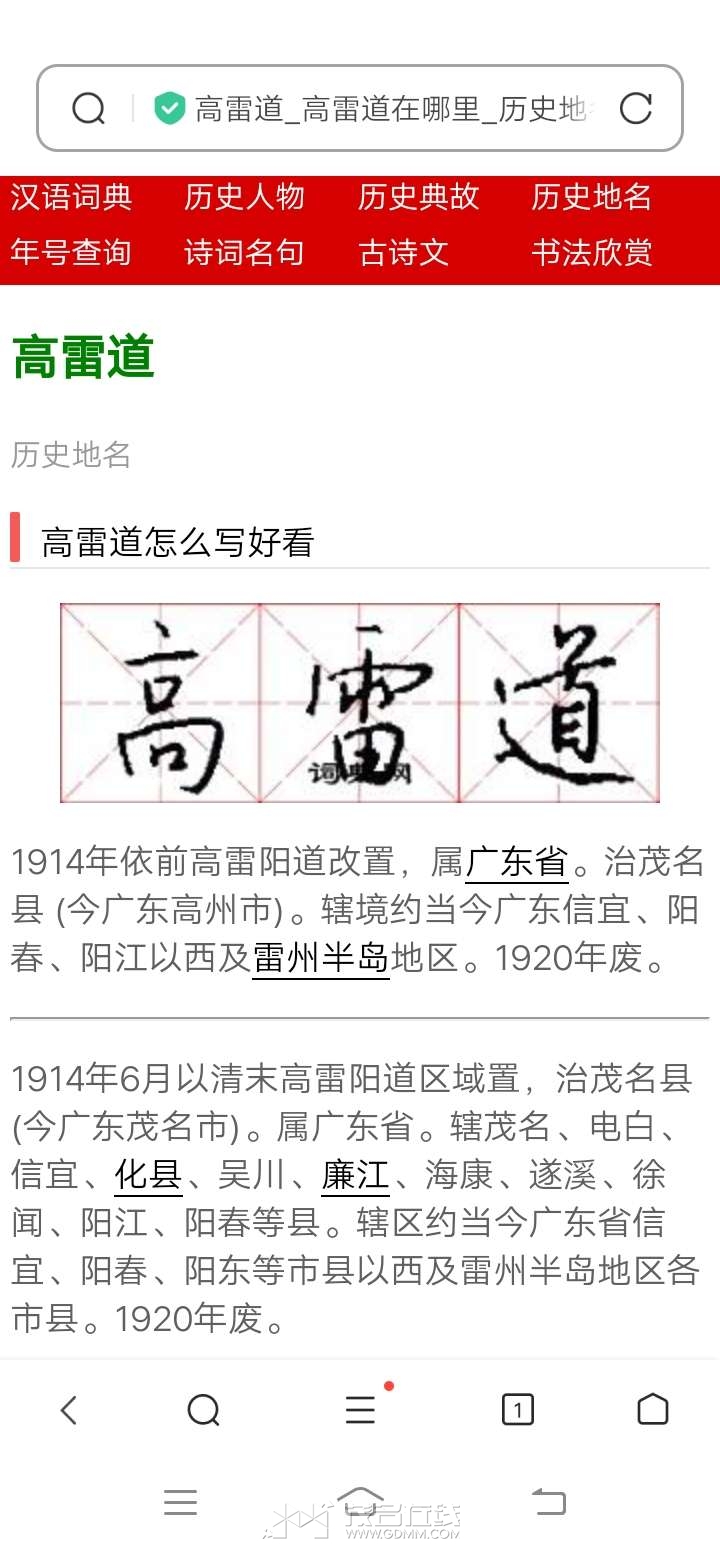Go back with the browser back arrow
Viewport: 720px width, 1544px height.
pyautogui.click(x=68, y=1410)
